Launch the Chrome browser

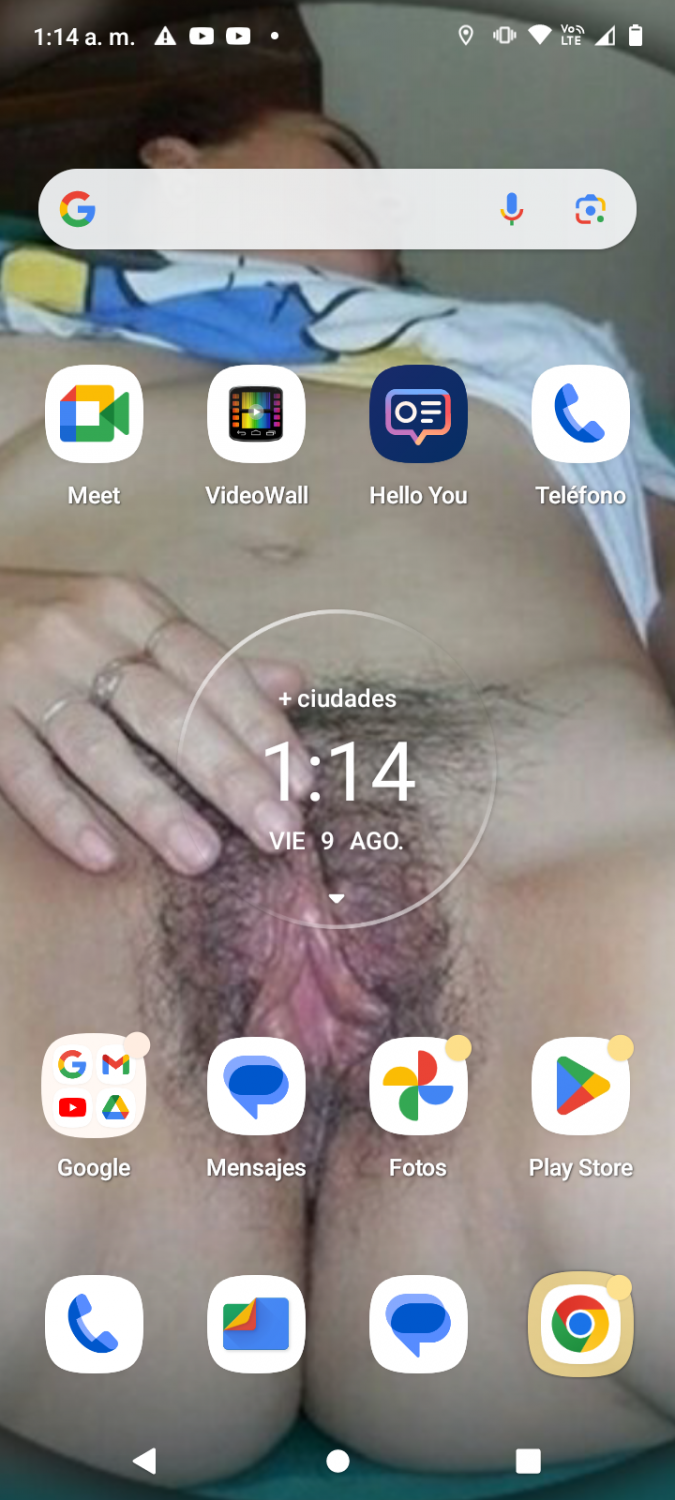point(581,1324)
